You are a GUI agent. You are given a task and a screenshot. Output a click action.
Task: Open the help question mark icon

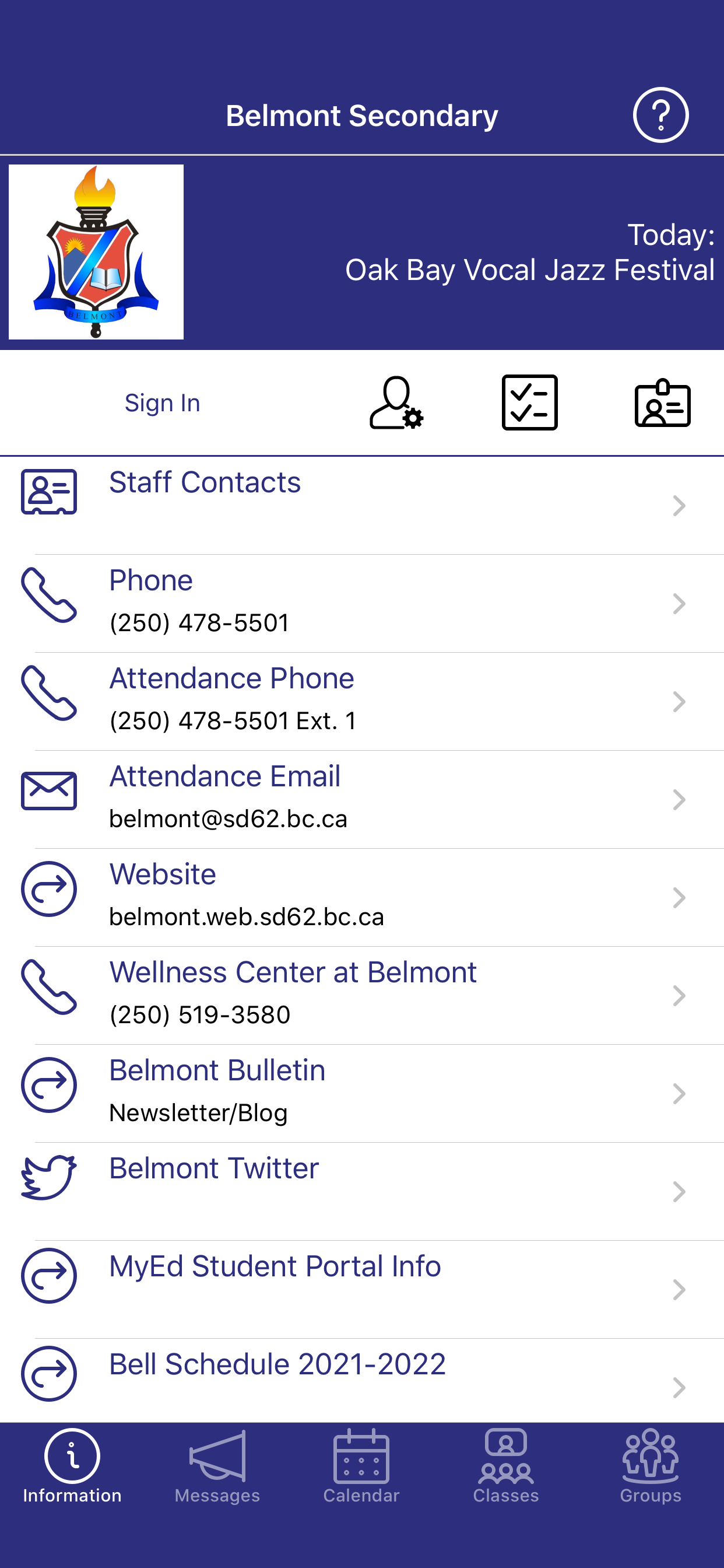[x=660, y=115]
